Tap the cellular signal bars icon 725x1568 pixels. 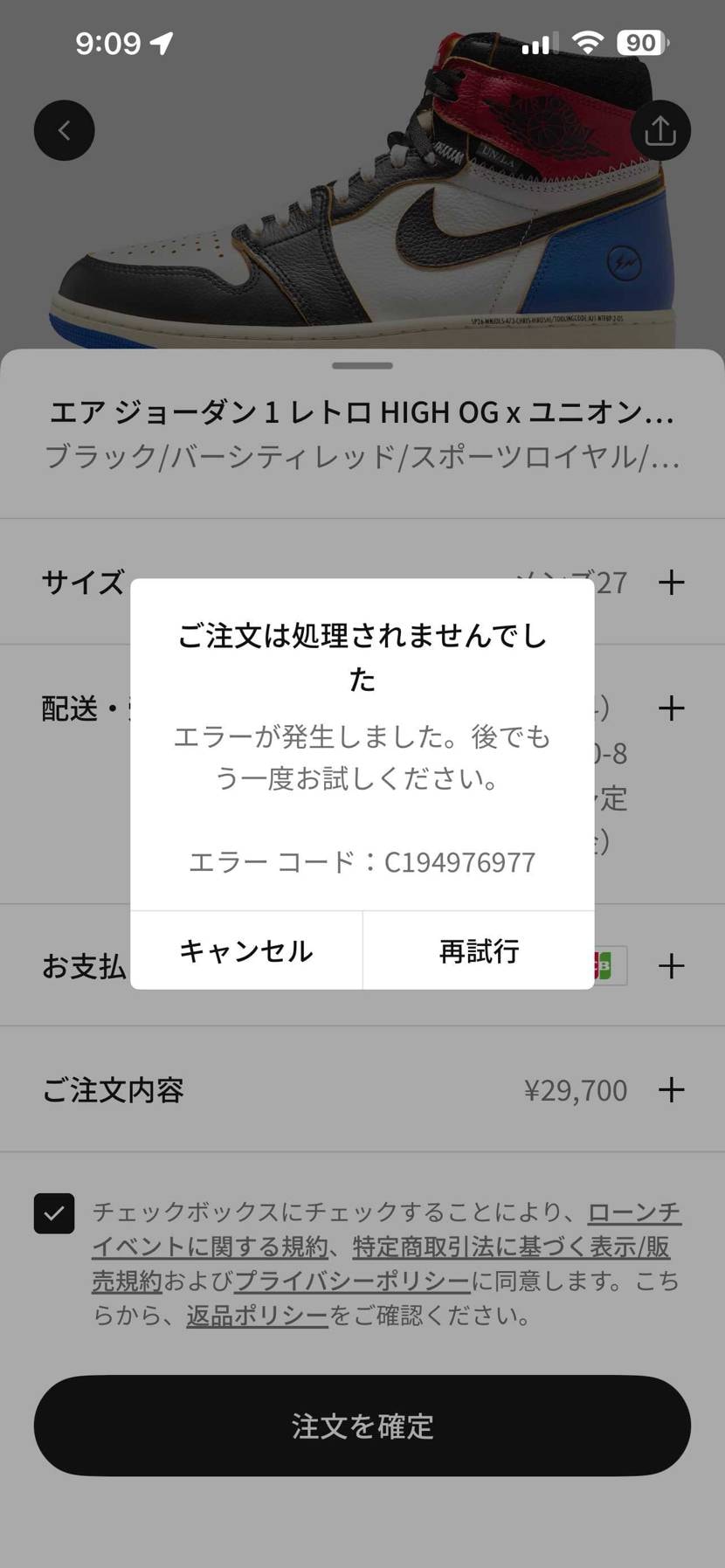[x=538, y=40]
